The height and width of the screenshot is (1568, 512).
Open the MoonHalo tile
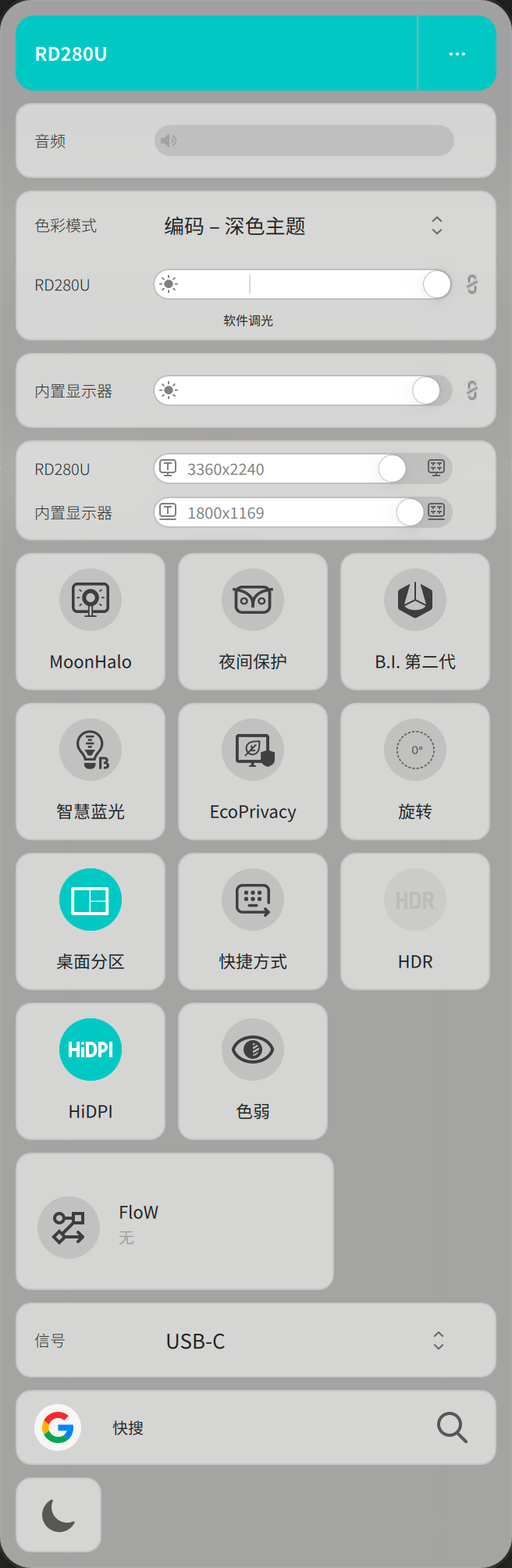[x=91, y=622]
